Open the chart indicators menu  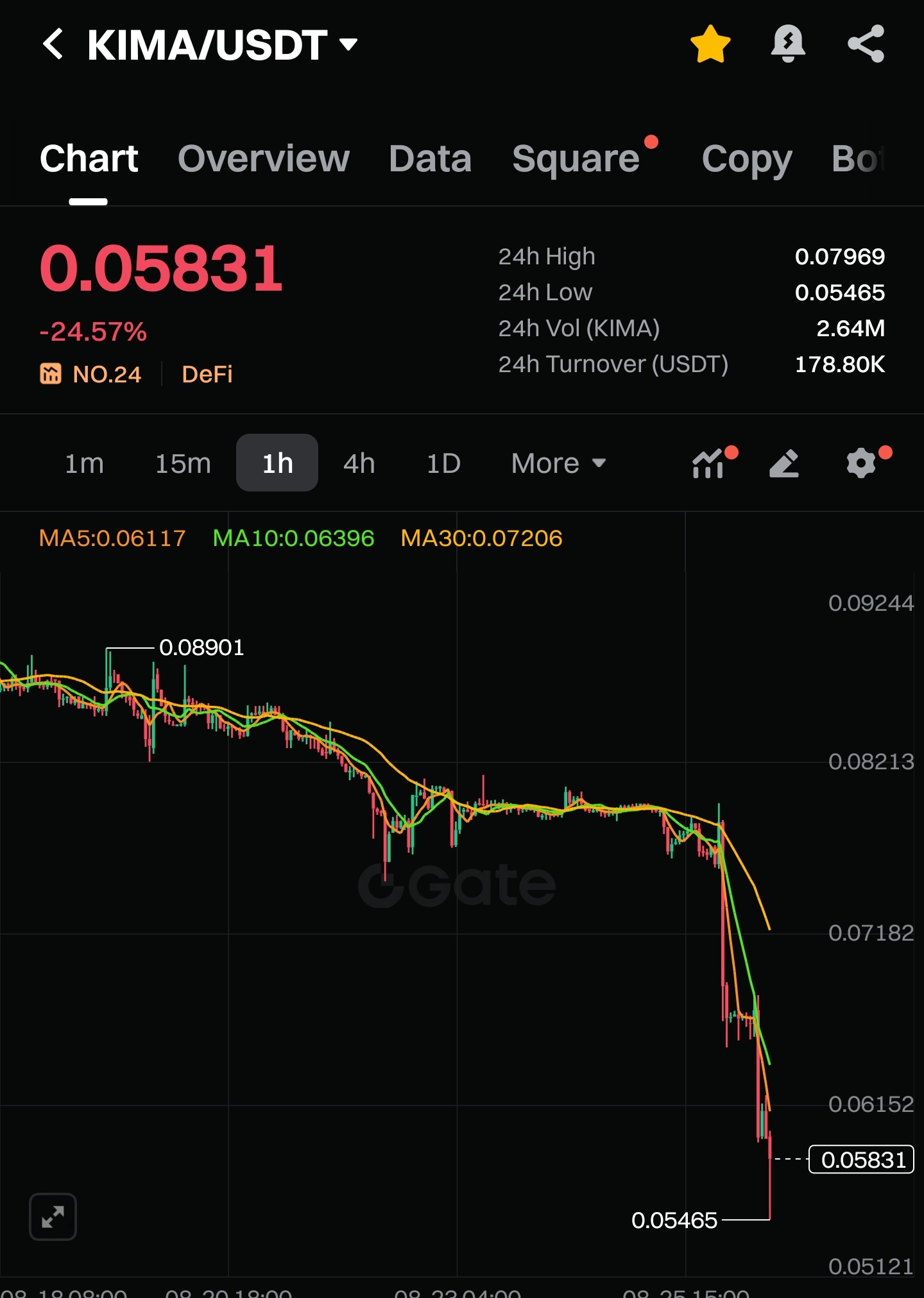(x=708, y=463)
